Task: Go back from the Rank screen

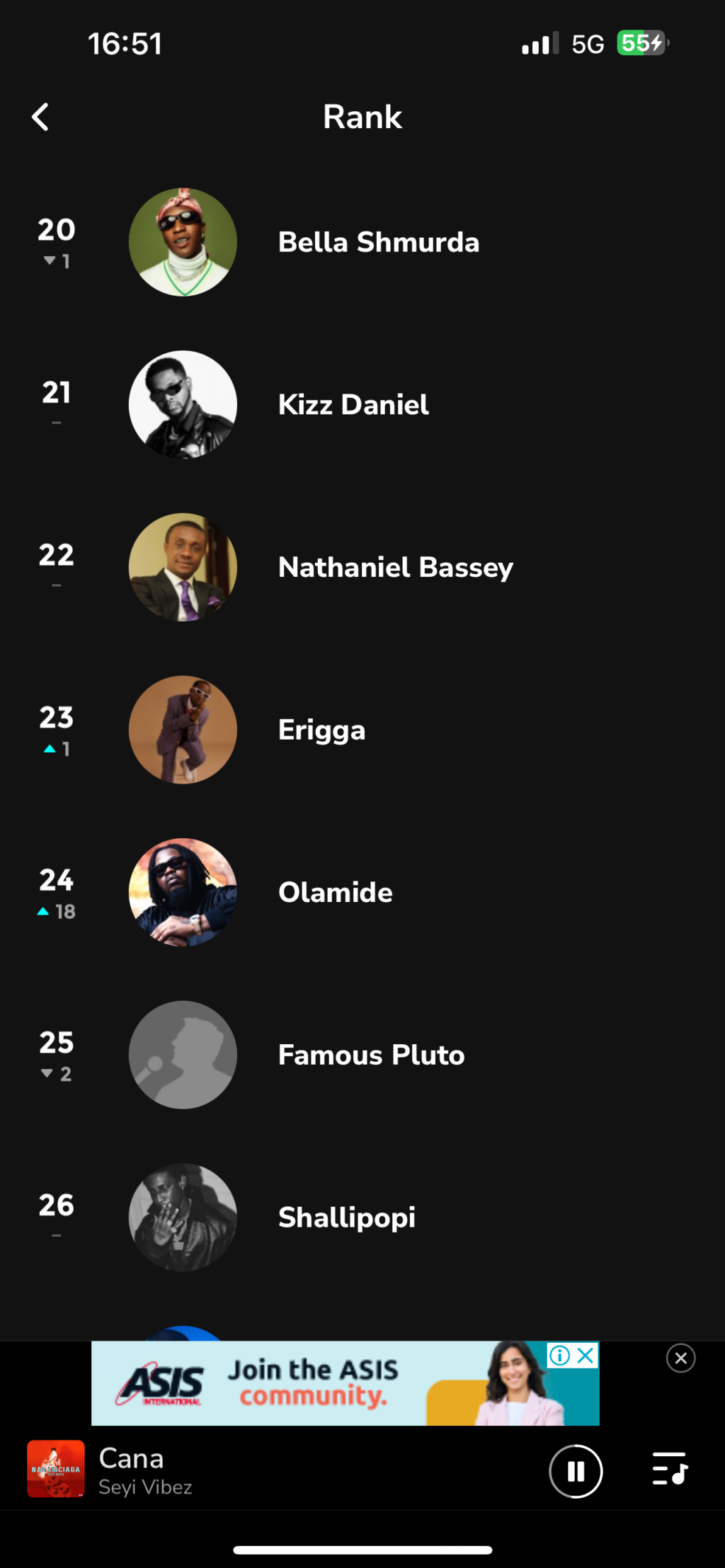Action: point(40,117)
